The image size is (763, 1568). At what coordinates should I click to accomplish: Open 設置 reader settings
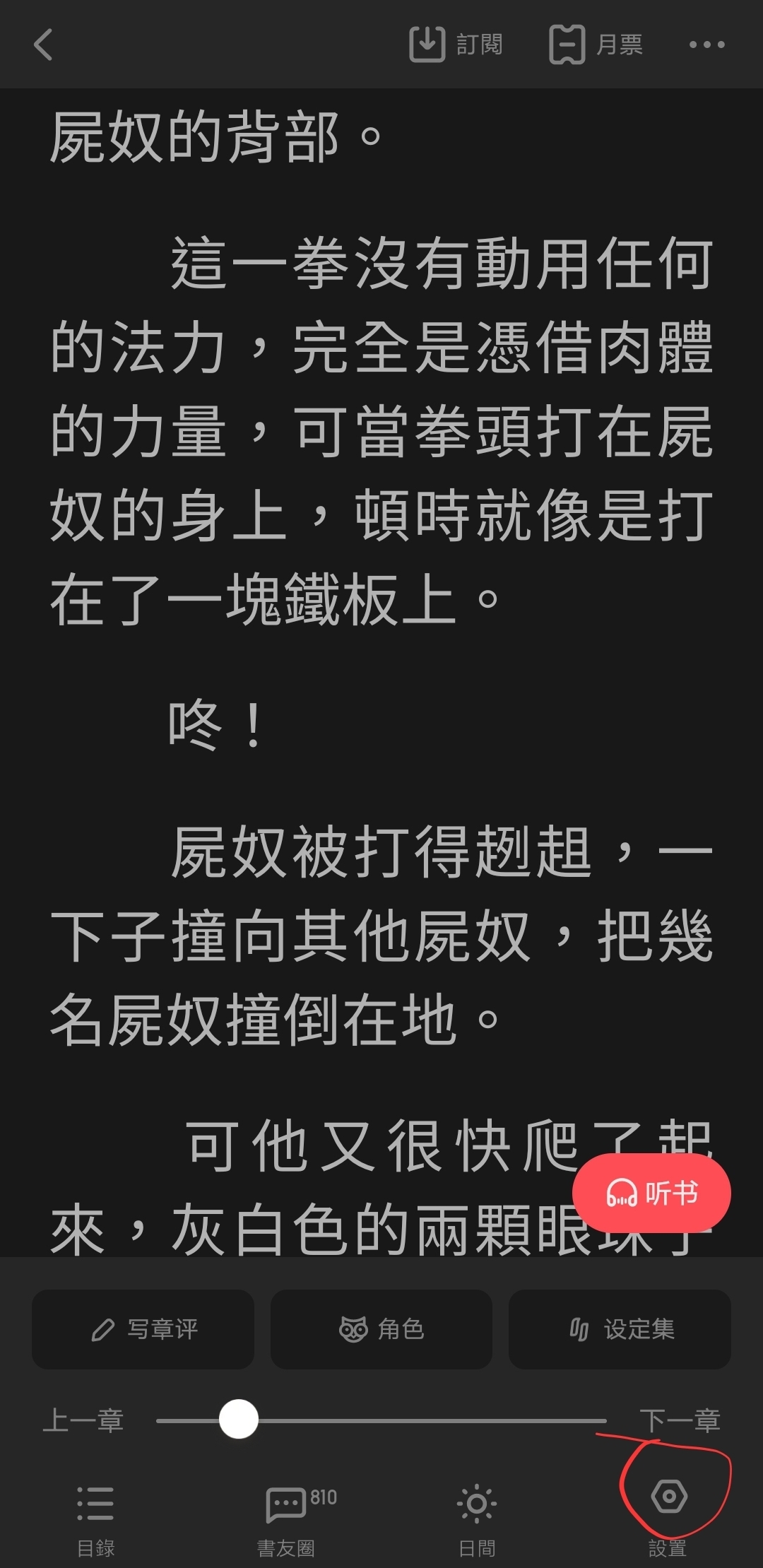click(x=668, y=1512)
